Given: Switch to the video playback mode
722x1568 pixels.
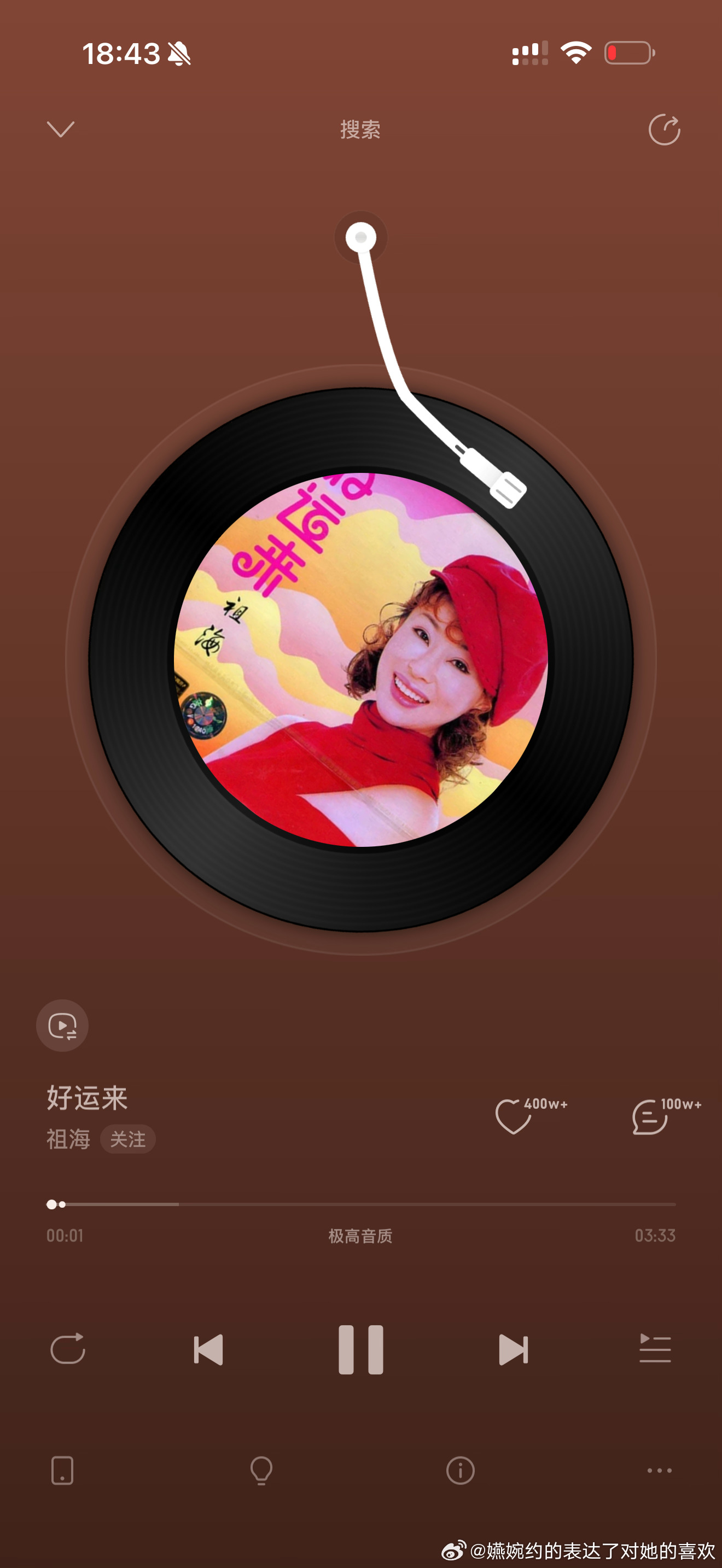Looking at the screenshot, I should [x=62, y=1026].
